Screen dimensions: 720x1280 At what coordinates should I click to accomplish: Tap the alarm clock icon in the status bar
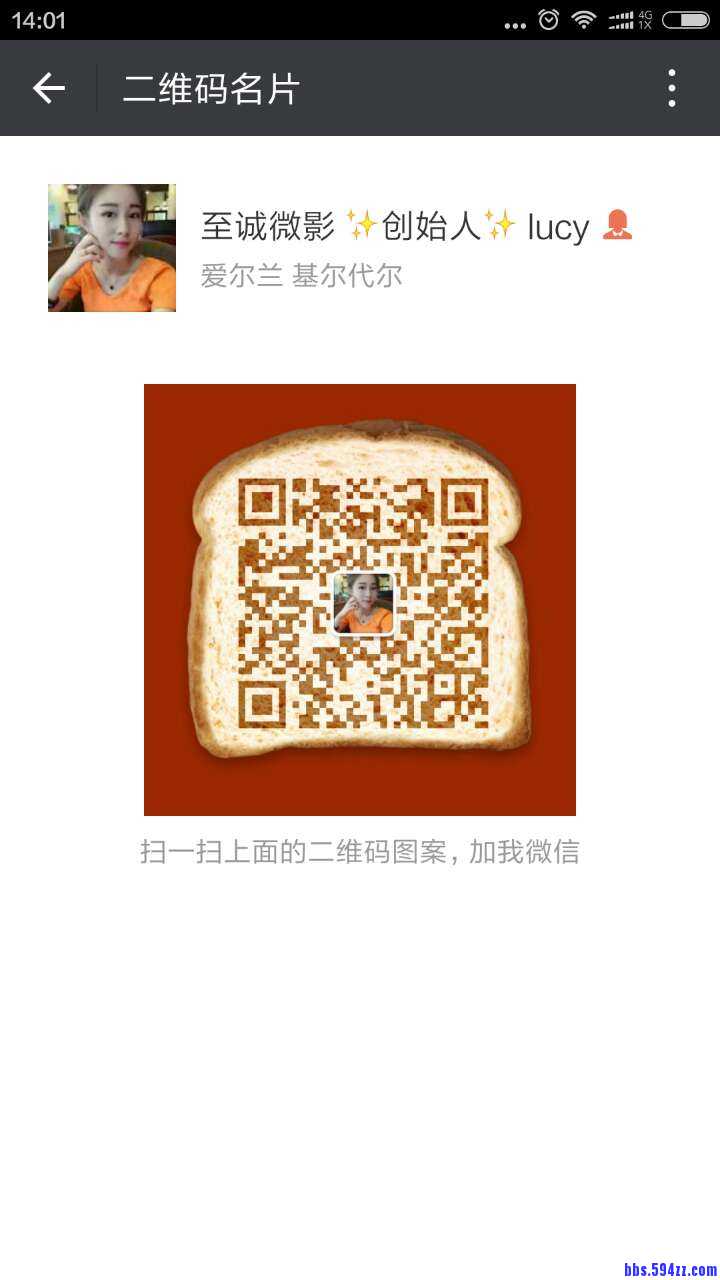pos(549,18)
